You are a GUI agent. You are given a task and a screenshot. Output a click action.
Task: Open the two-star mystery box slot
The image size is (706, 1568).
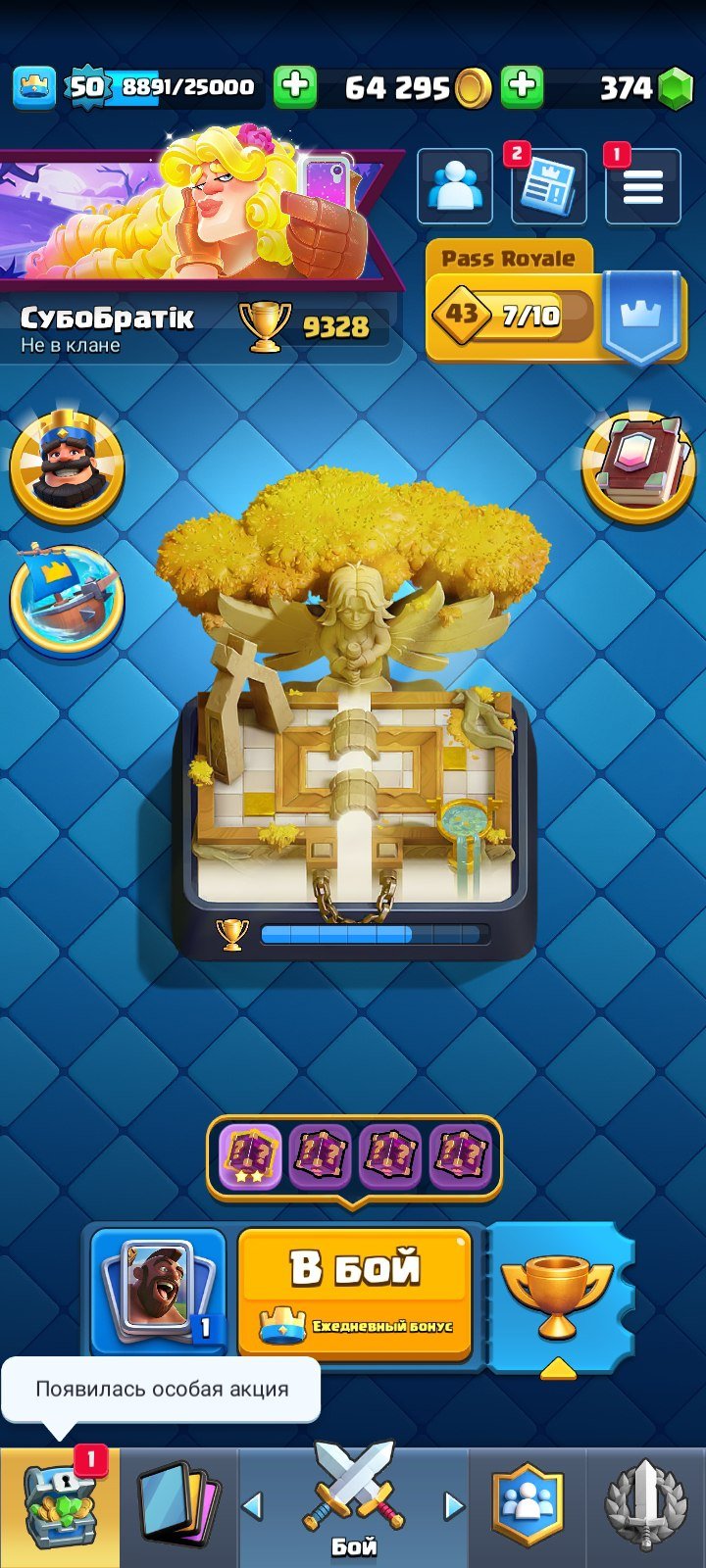coord(249,1156)
